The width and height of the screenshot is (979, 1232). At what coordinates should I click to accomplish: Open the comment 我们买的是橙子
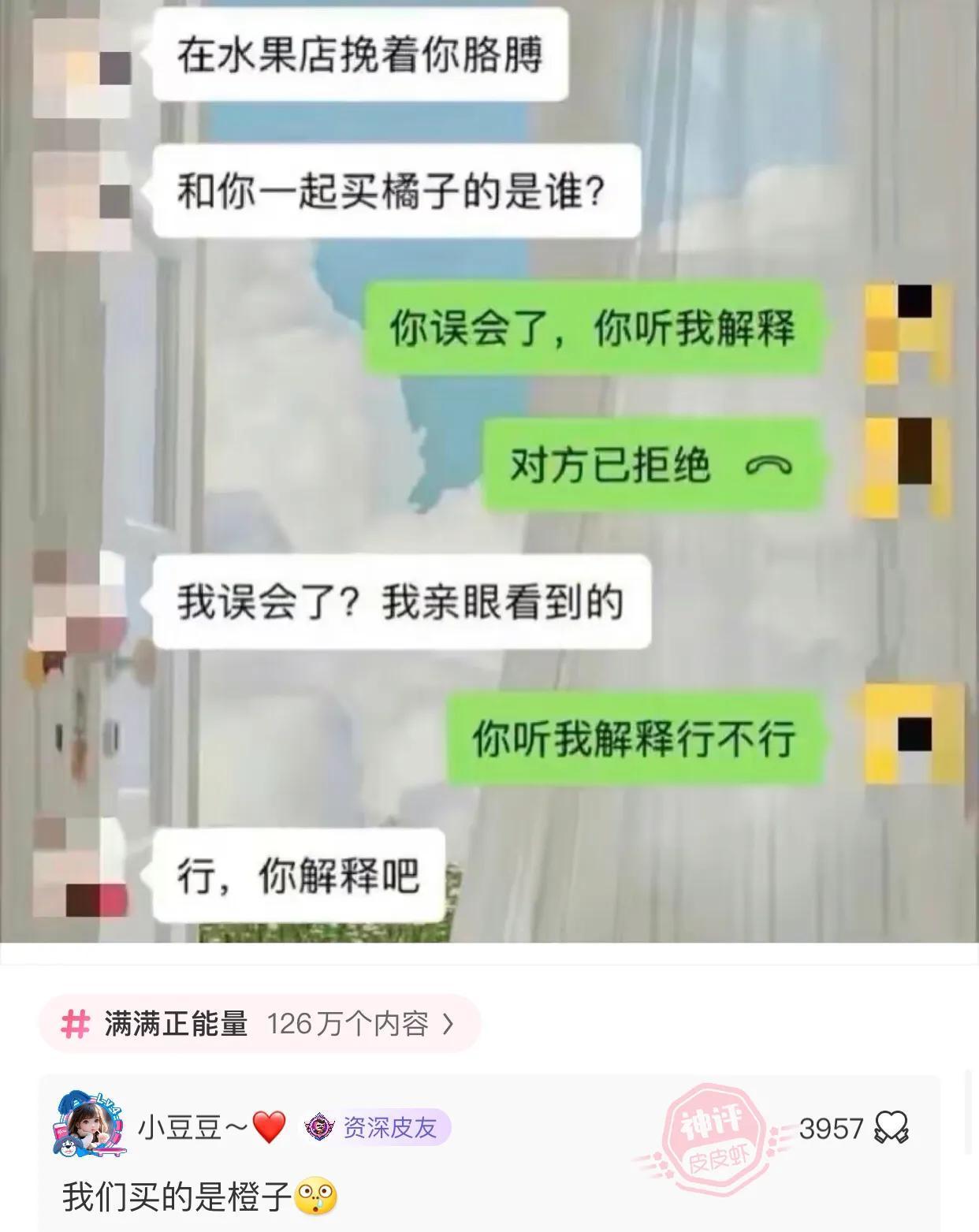click(x=177, y=1197)
